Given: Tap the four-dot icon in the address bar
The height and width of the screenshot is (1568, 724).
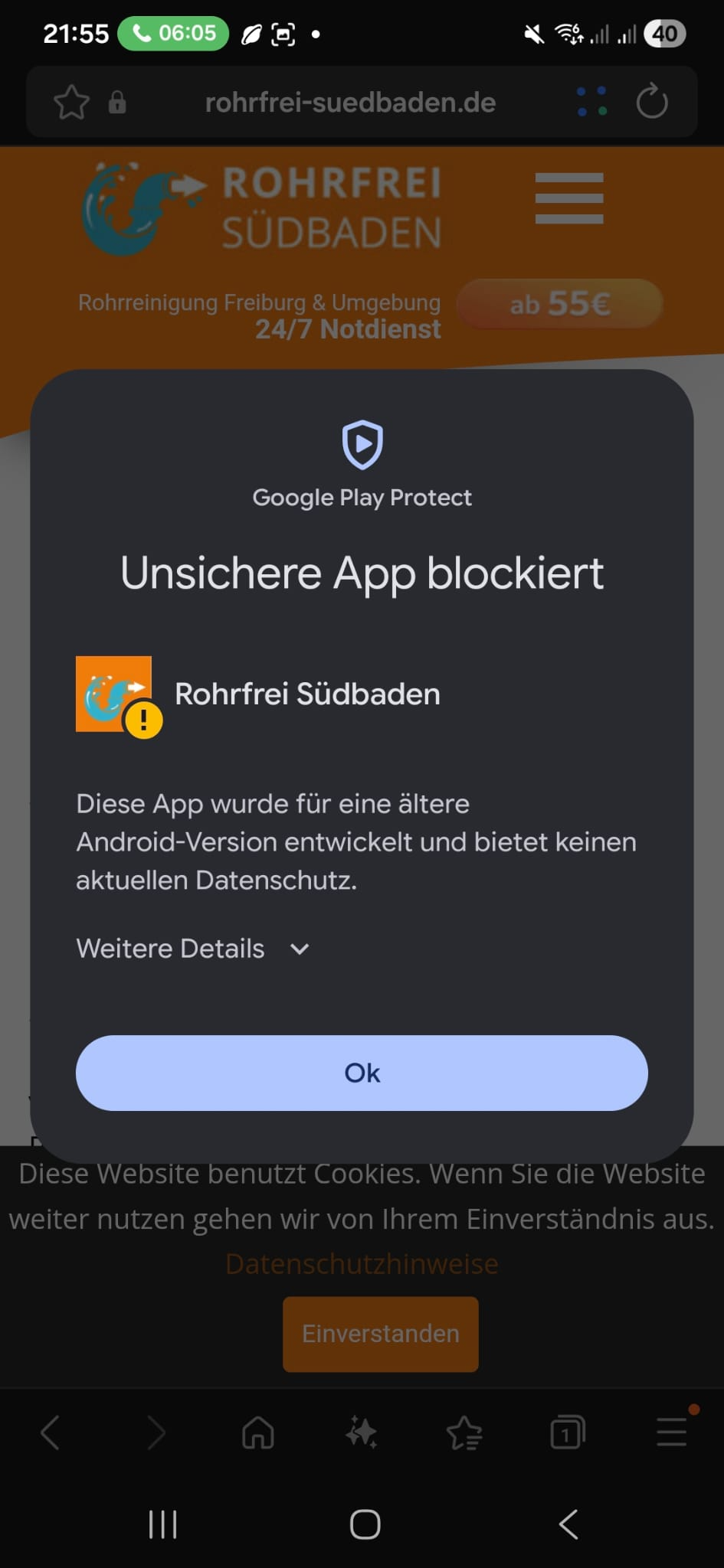Looking at the screenshot, I should coord(592,101).
